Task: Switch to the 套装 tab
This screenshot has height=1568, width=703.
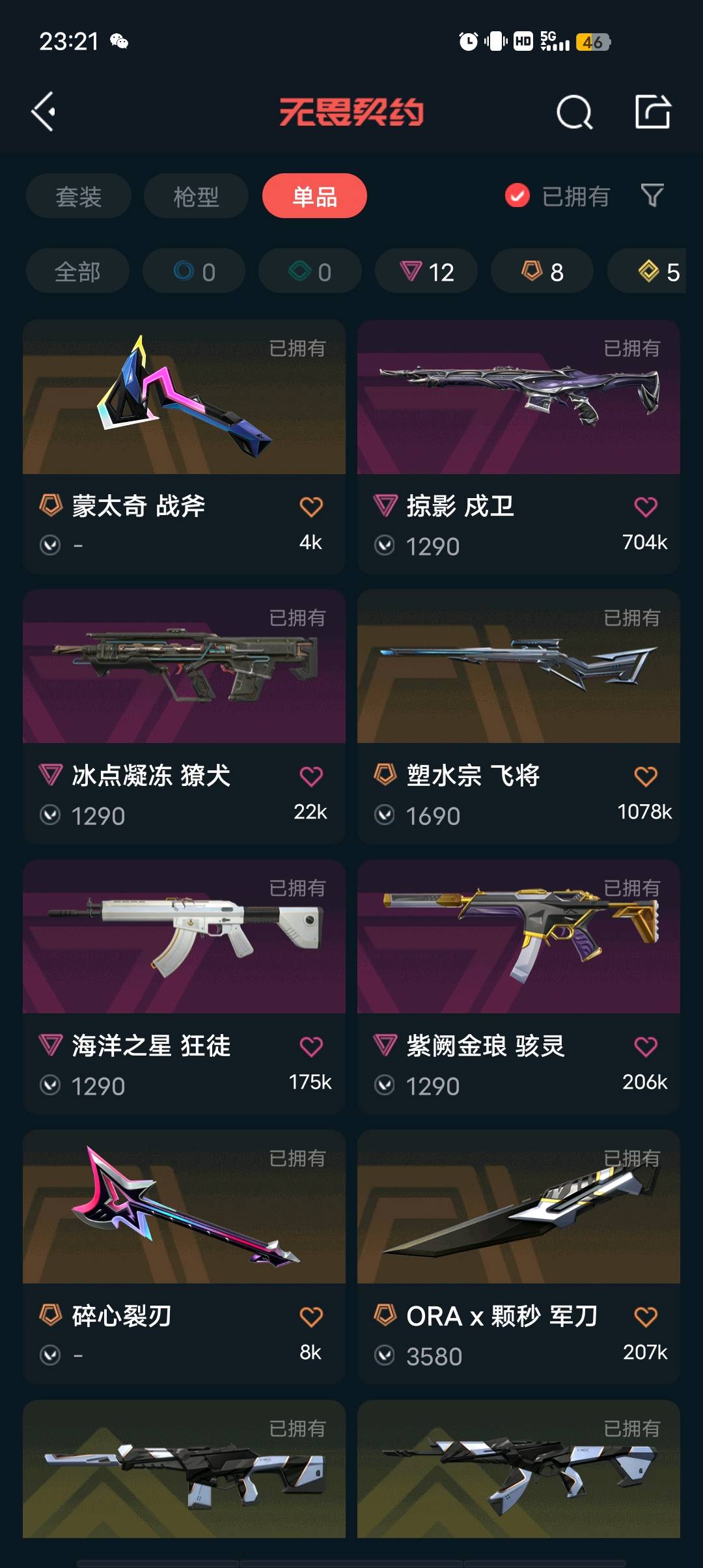Action: click(79, 196)
